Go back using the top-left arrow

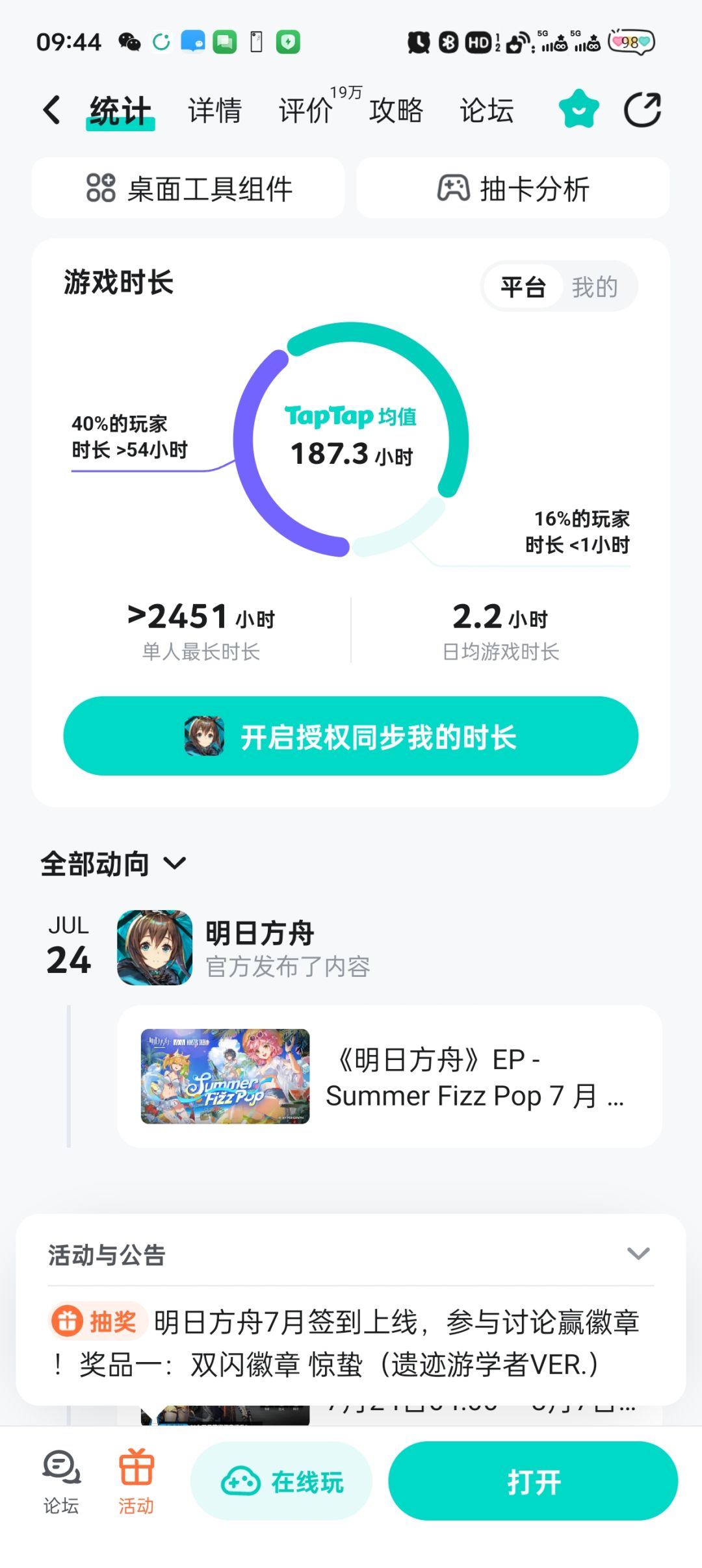click(51, 110)
